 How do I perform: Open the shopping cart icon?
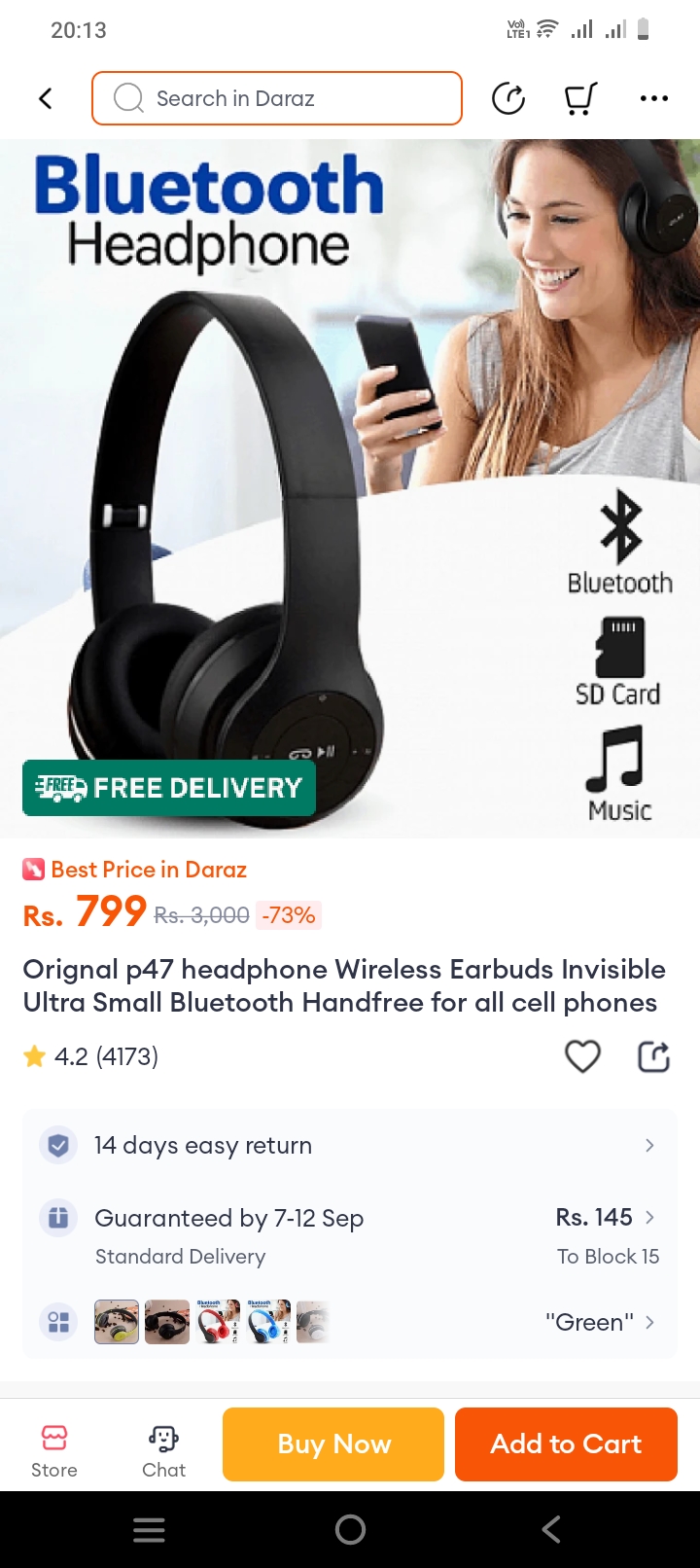point(580,98)
